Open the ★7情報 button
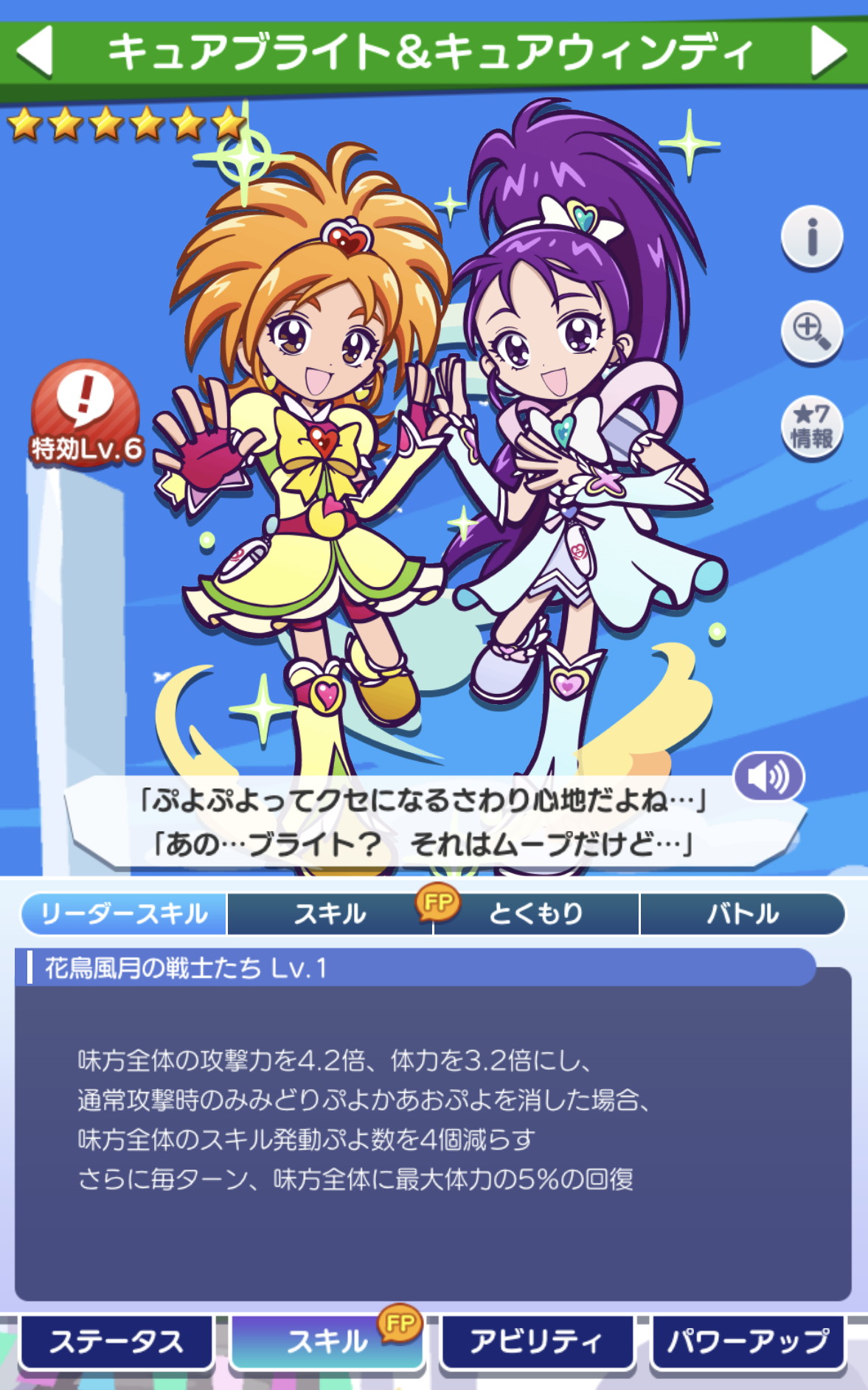This screenshot has height=1390, width=868. click(811, 427)
